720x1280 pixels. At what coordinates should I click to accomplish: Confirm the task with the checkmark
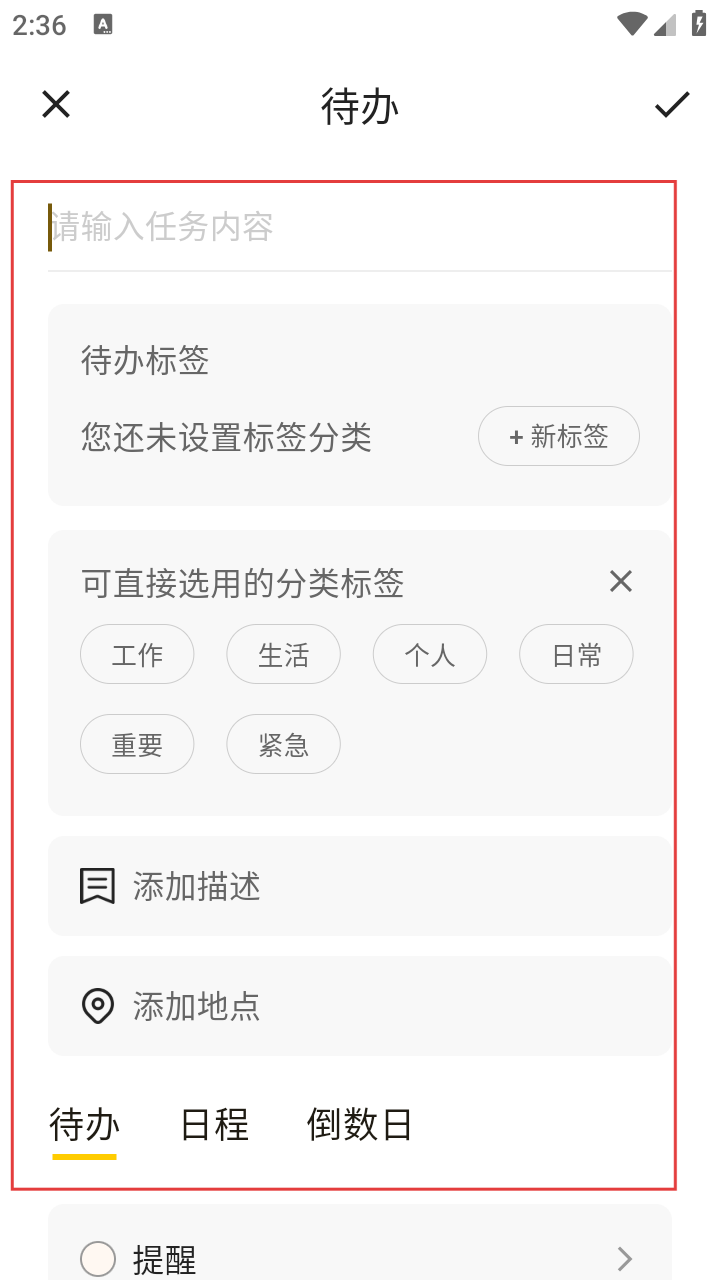pyautogui.click(x=672, y=104)
